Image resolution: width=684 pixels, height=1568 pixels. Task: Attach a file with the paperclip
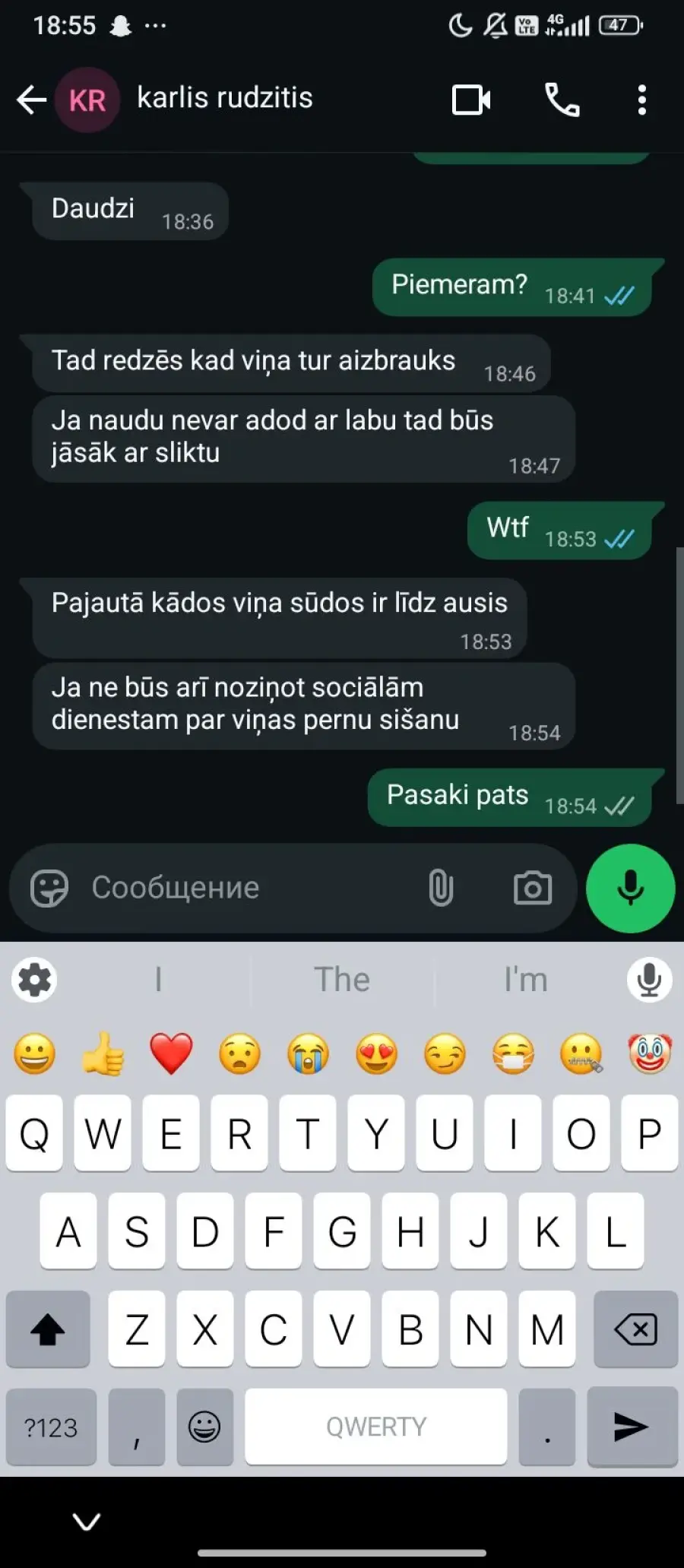pos(441,888)
